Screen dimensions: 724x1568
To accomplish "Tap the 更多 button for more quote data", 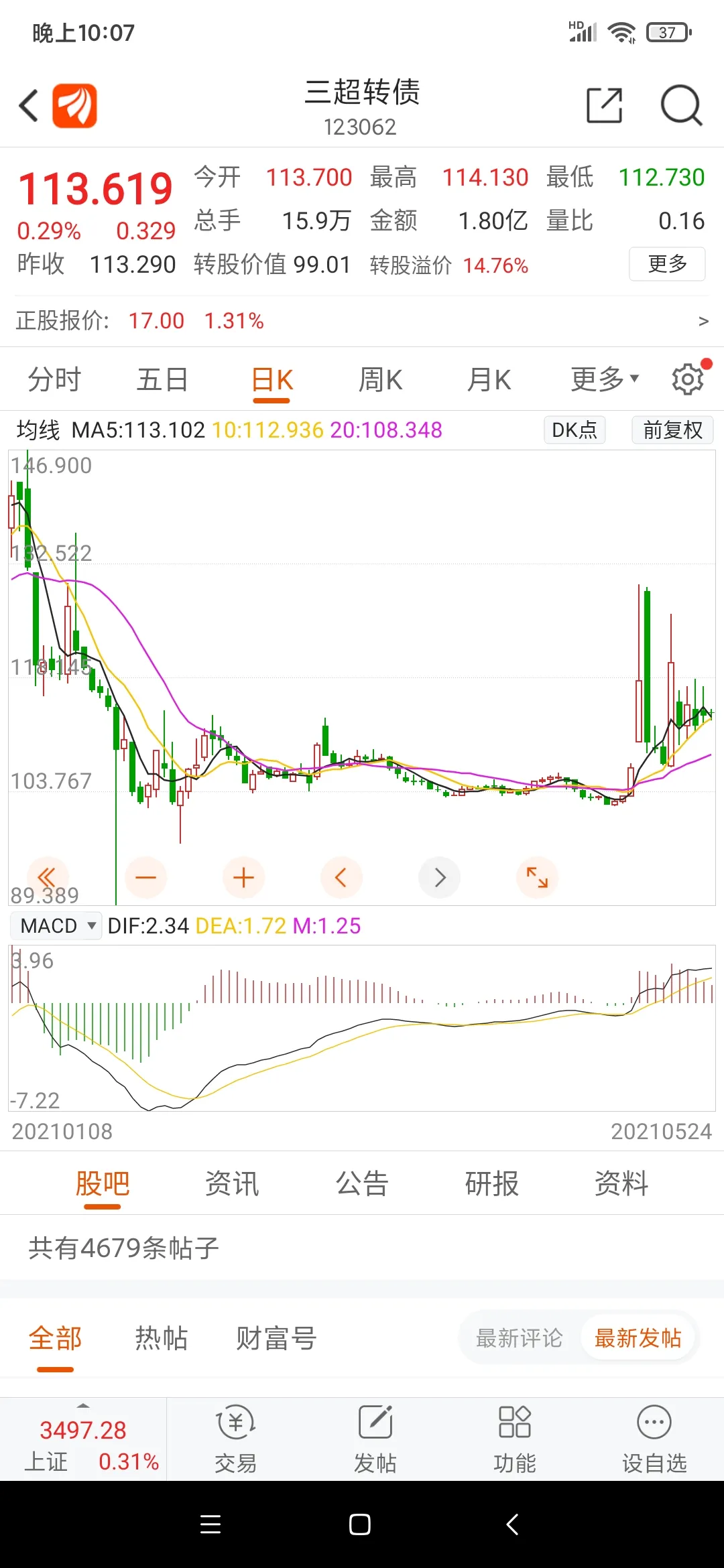I will click(667, 264).
